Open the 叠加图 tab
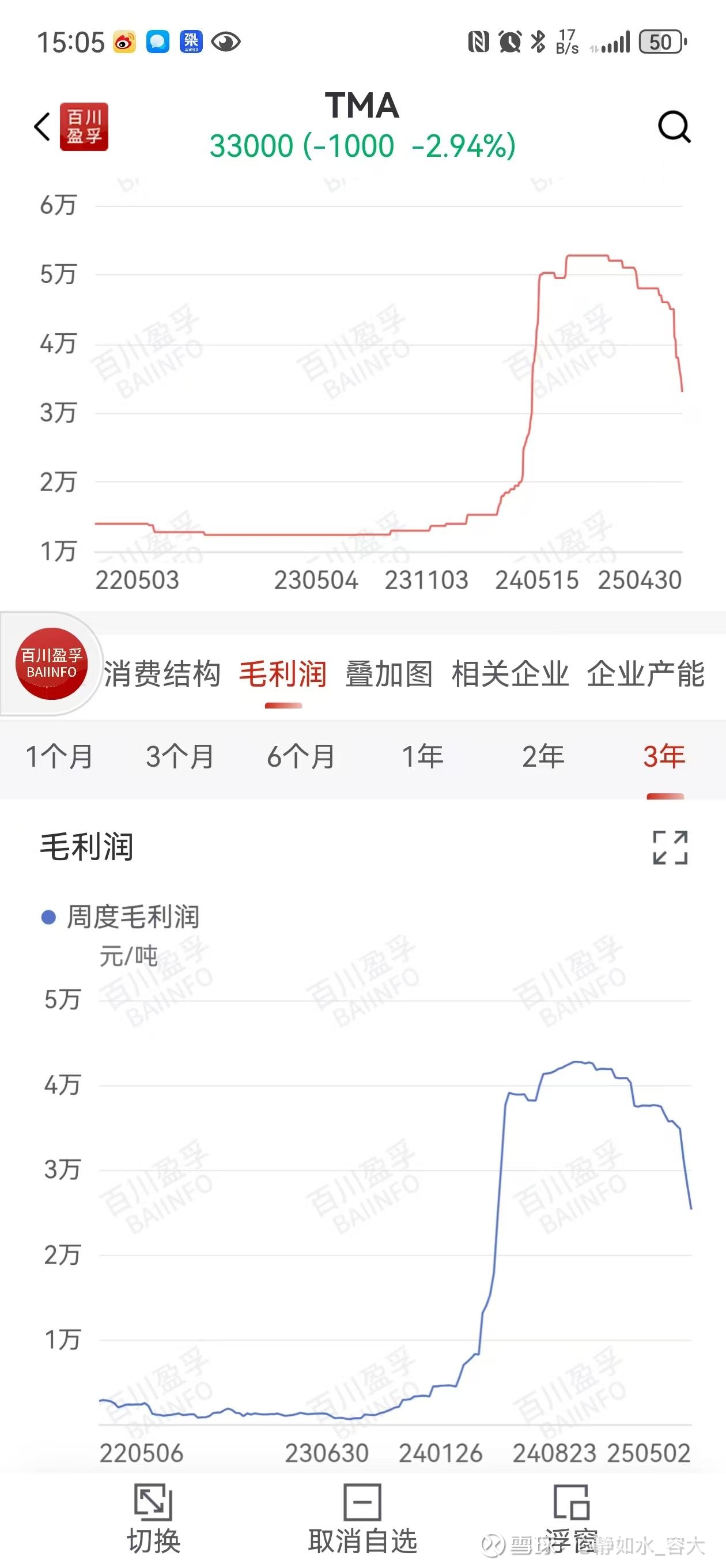 tap(390, 674)
